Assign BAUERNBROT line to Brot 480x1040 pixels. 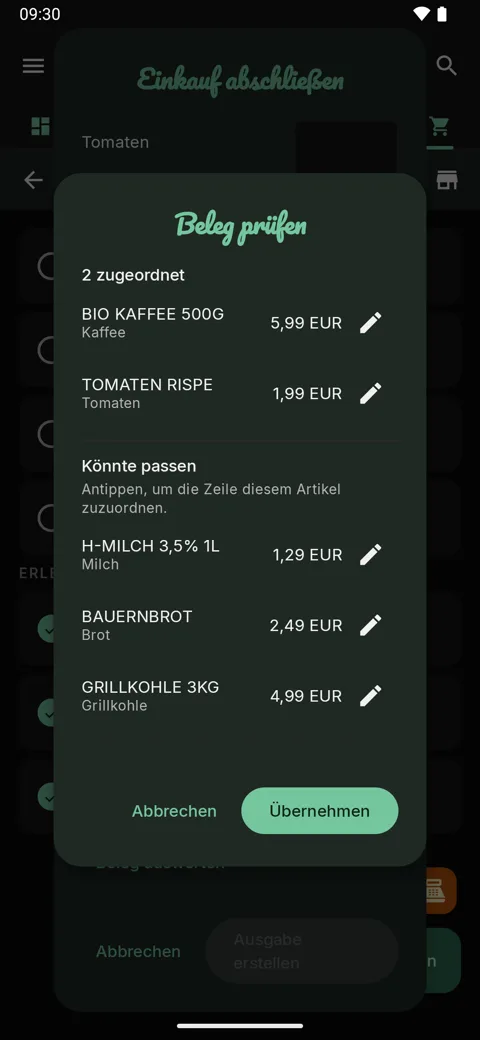[212, 625]
